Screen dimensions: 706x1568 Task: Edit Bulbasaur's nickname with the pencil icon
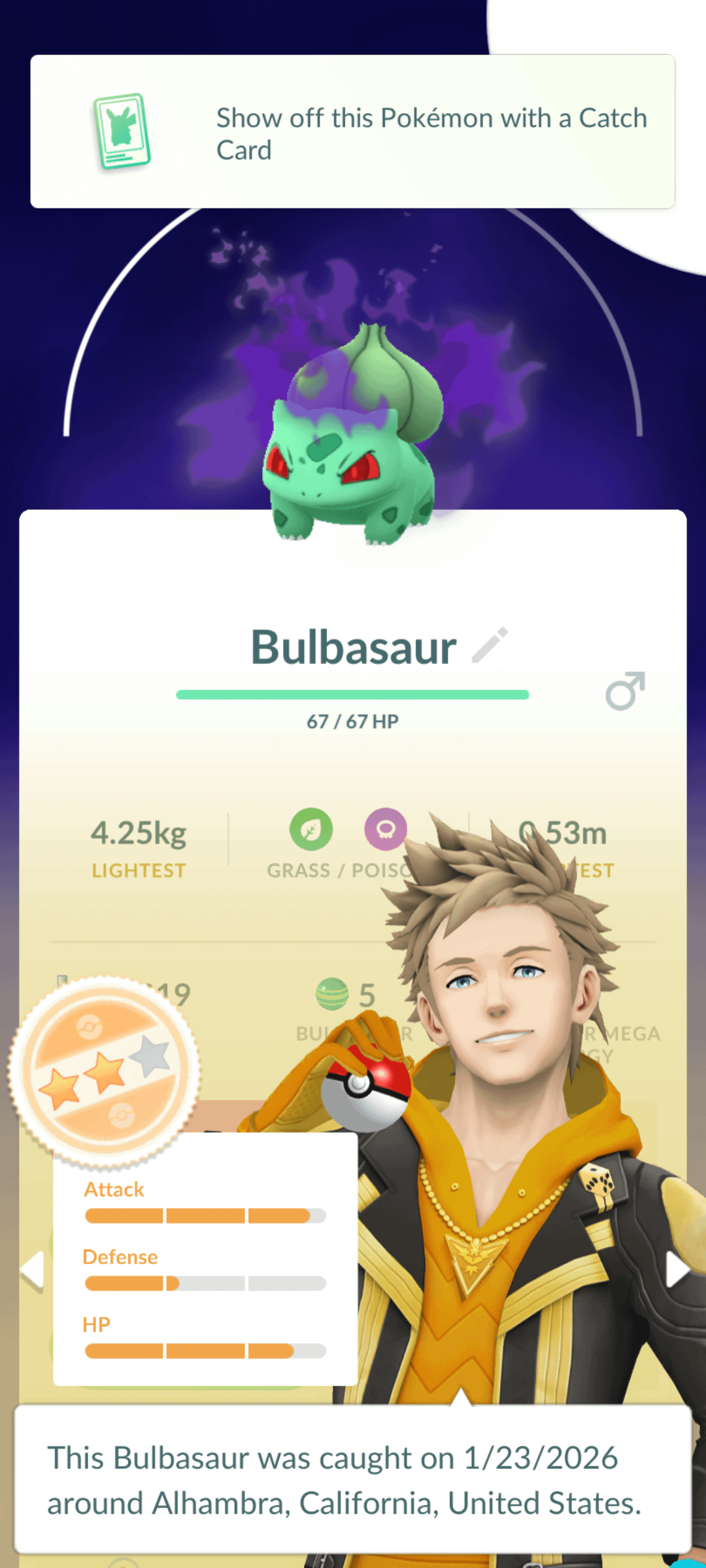point(490,645)
